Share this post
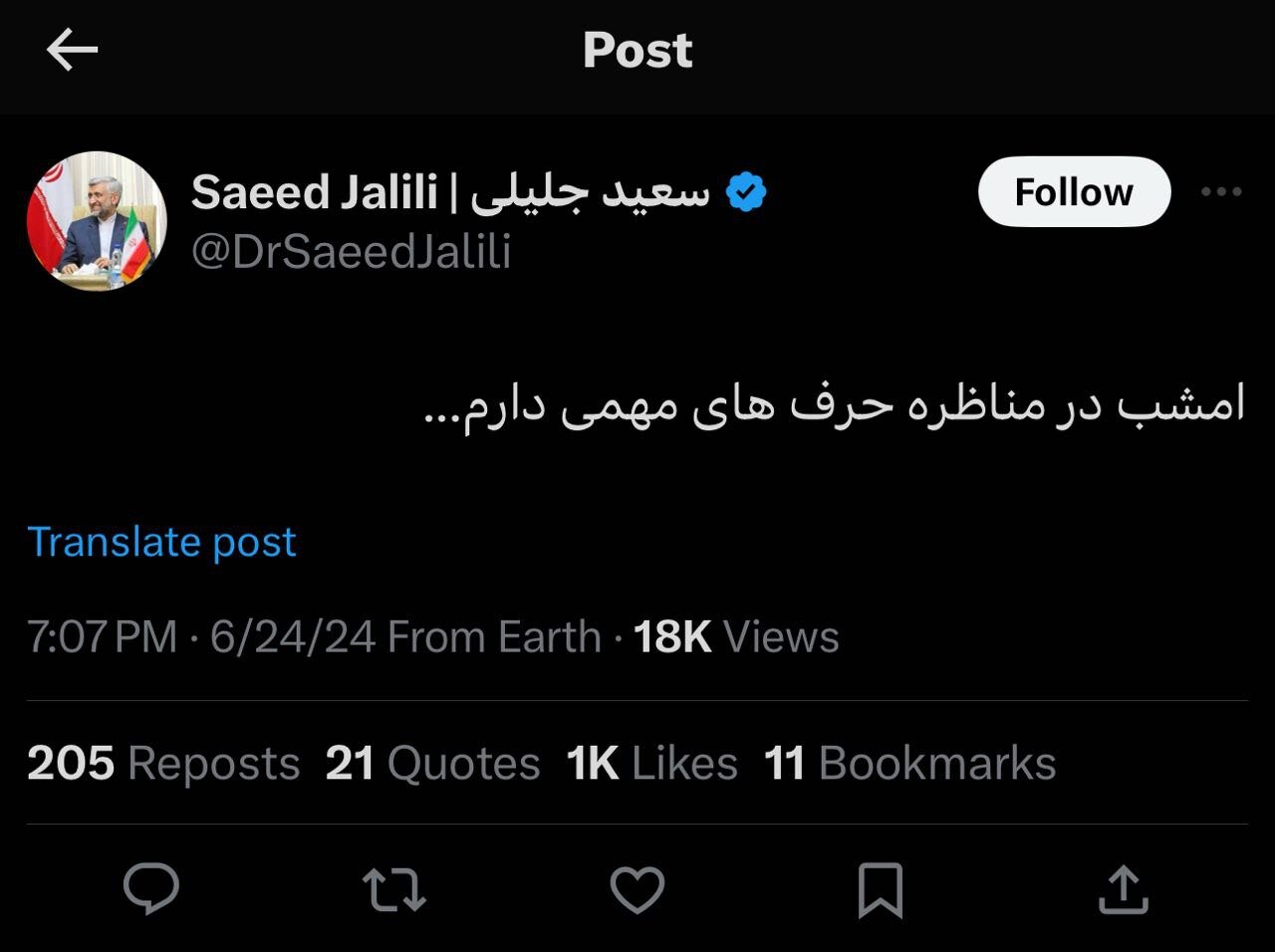Image resolution: width=1275 pixels, height=952 pixels. pos(1123,889)
